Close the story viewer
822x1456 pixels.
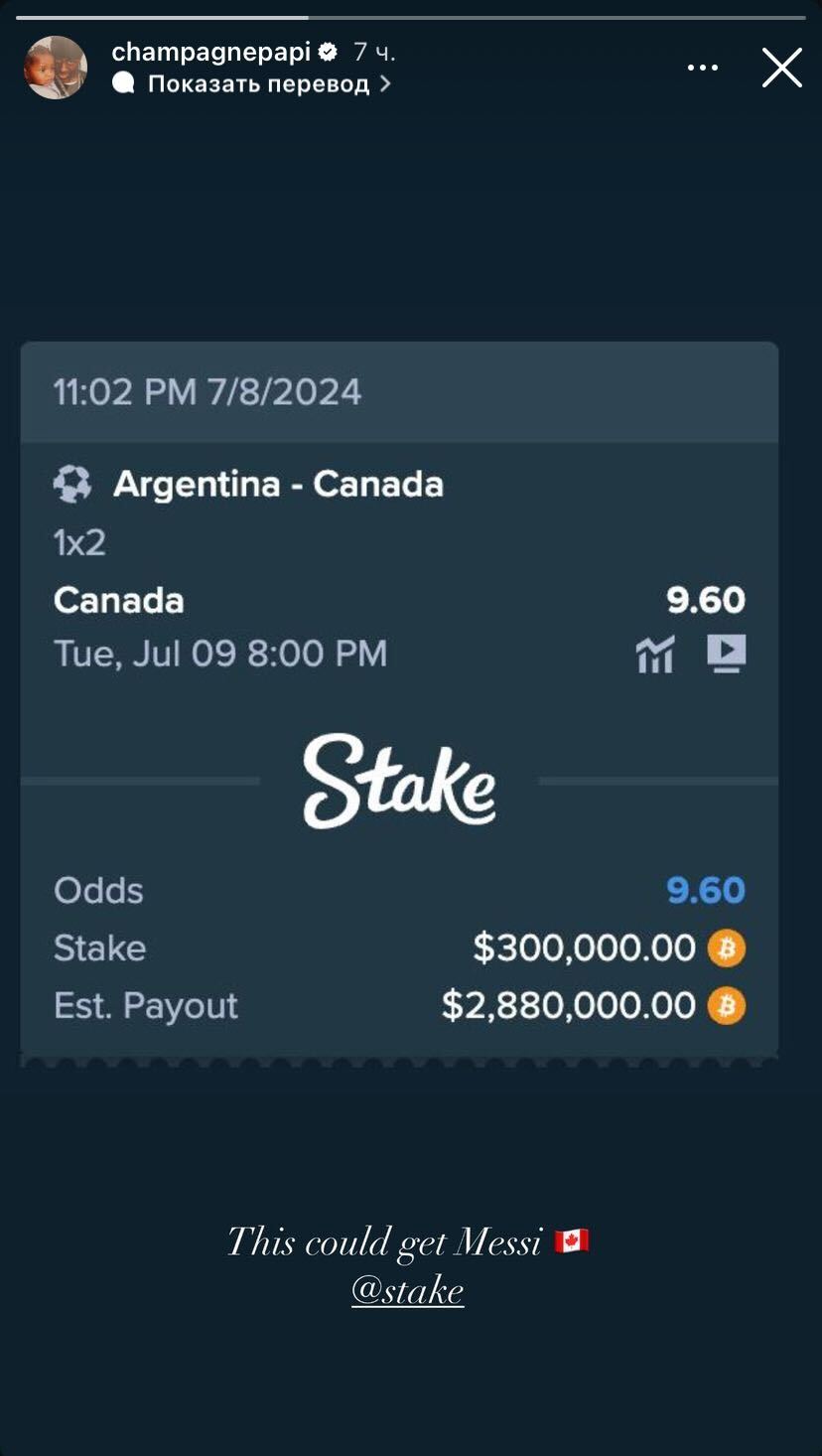781,68
